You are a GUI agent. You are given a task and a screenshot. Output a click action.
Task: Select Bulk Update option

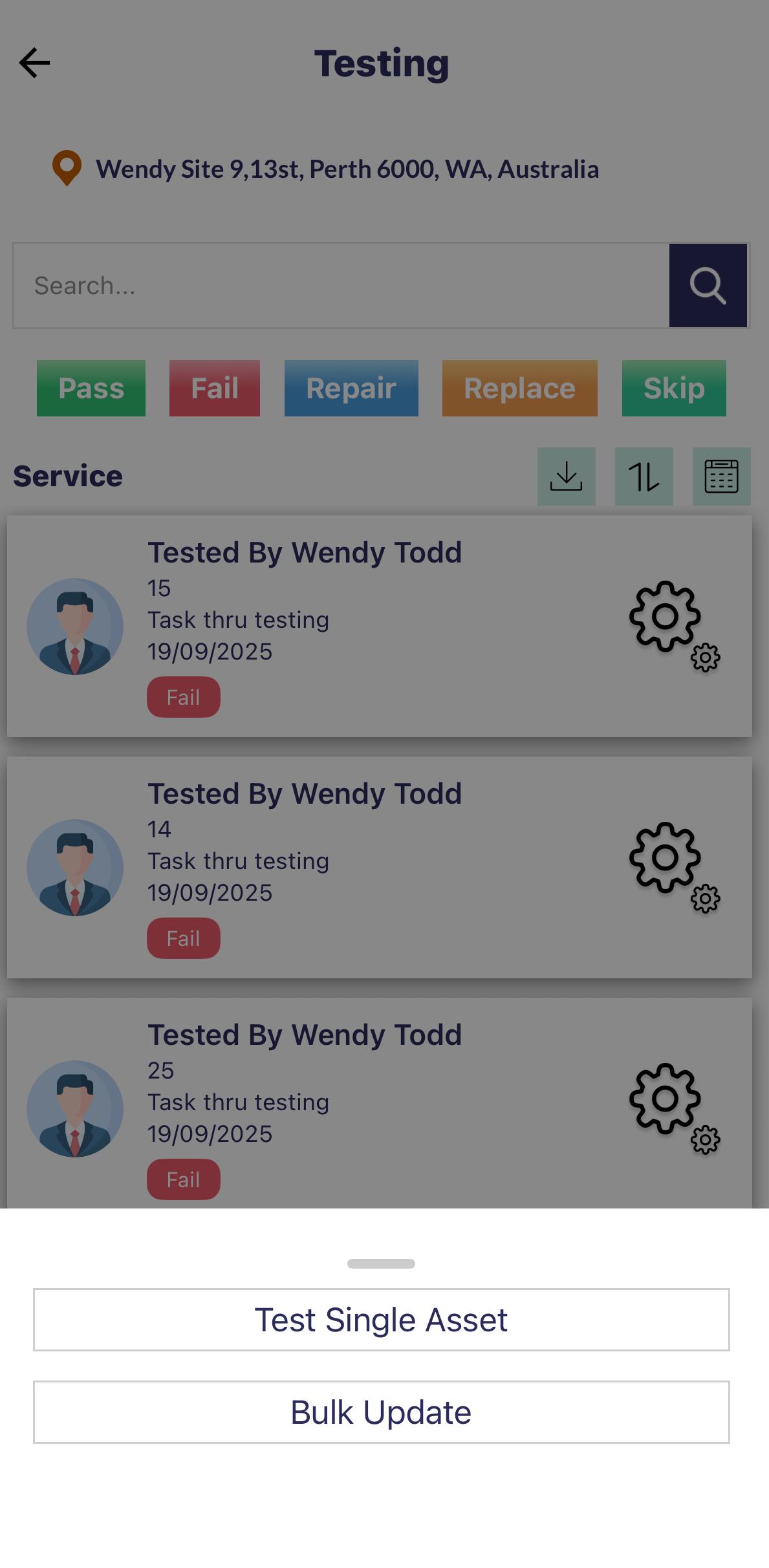(381, 1412)
